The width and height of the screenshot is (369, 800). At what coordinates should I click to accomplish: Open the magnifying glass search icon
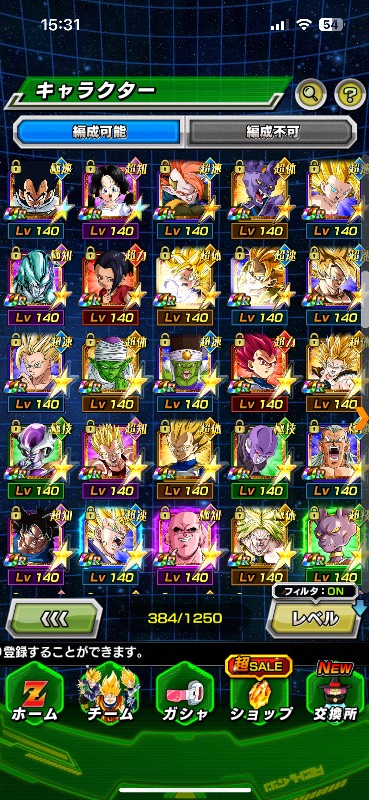pyautogui.click(x=311, y=93)
